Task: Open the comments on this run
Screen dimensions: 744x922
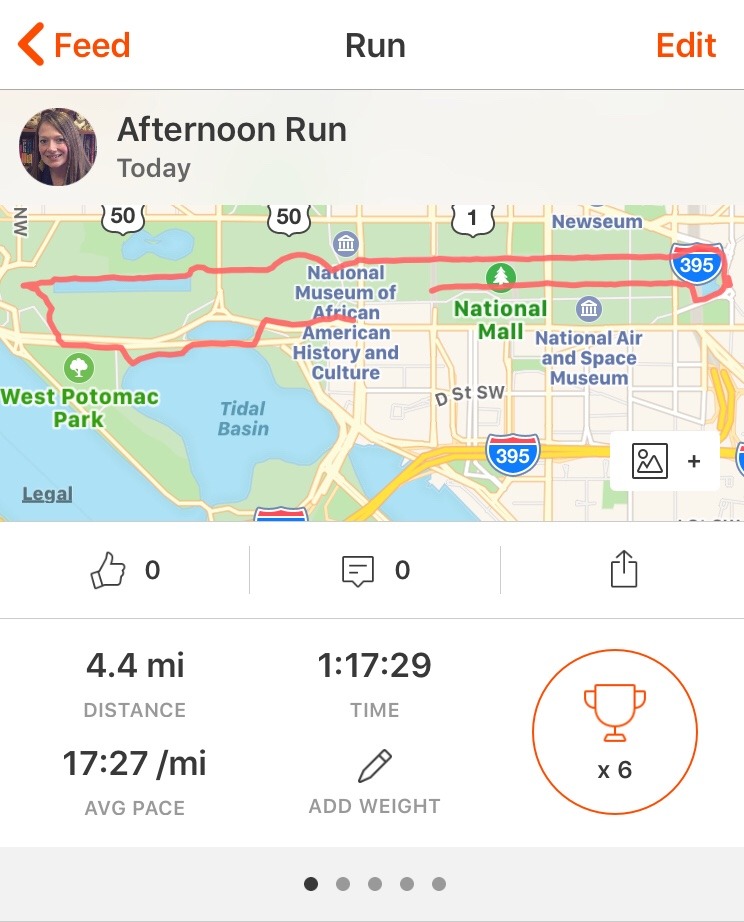Action: pos(357,571)
